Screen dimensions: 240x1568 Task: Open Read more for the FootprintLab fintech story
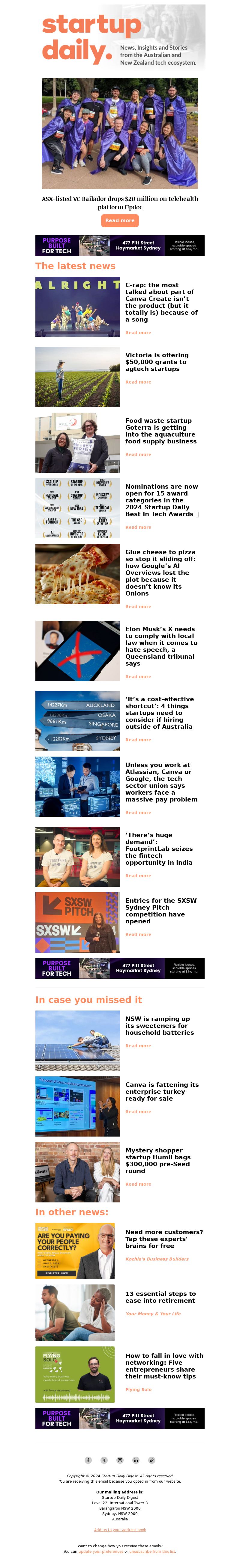tap(138, 876)
